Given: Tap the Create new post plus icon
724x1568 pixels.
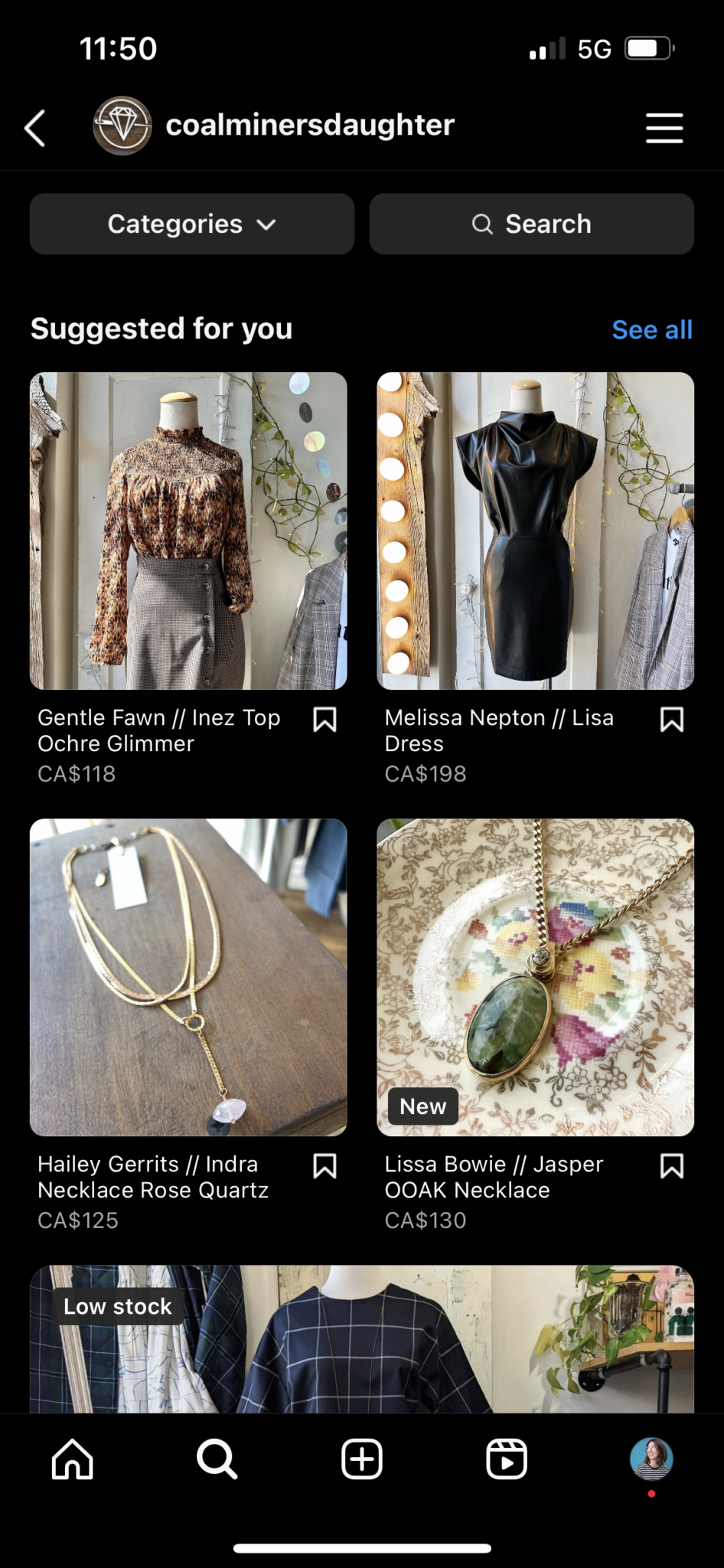Looking at the screenshot, I should pyautogui.click(x=361, y=1459).
